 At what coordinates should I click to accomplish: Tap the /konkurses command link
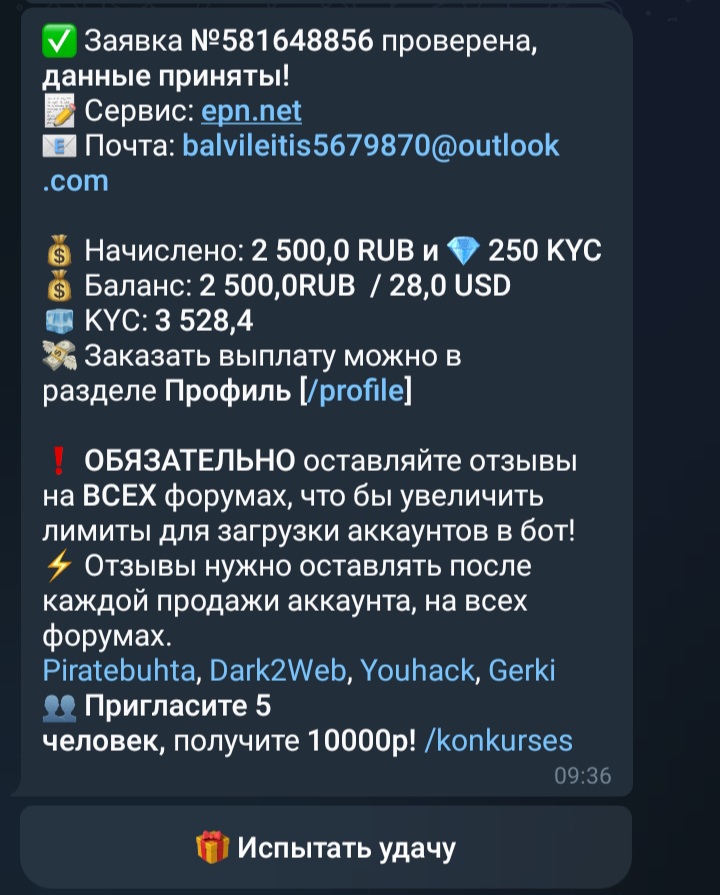pos(498,741)
